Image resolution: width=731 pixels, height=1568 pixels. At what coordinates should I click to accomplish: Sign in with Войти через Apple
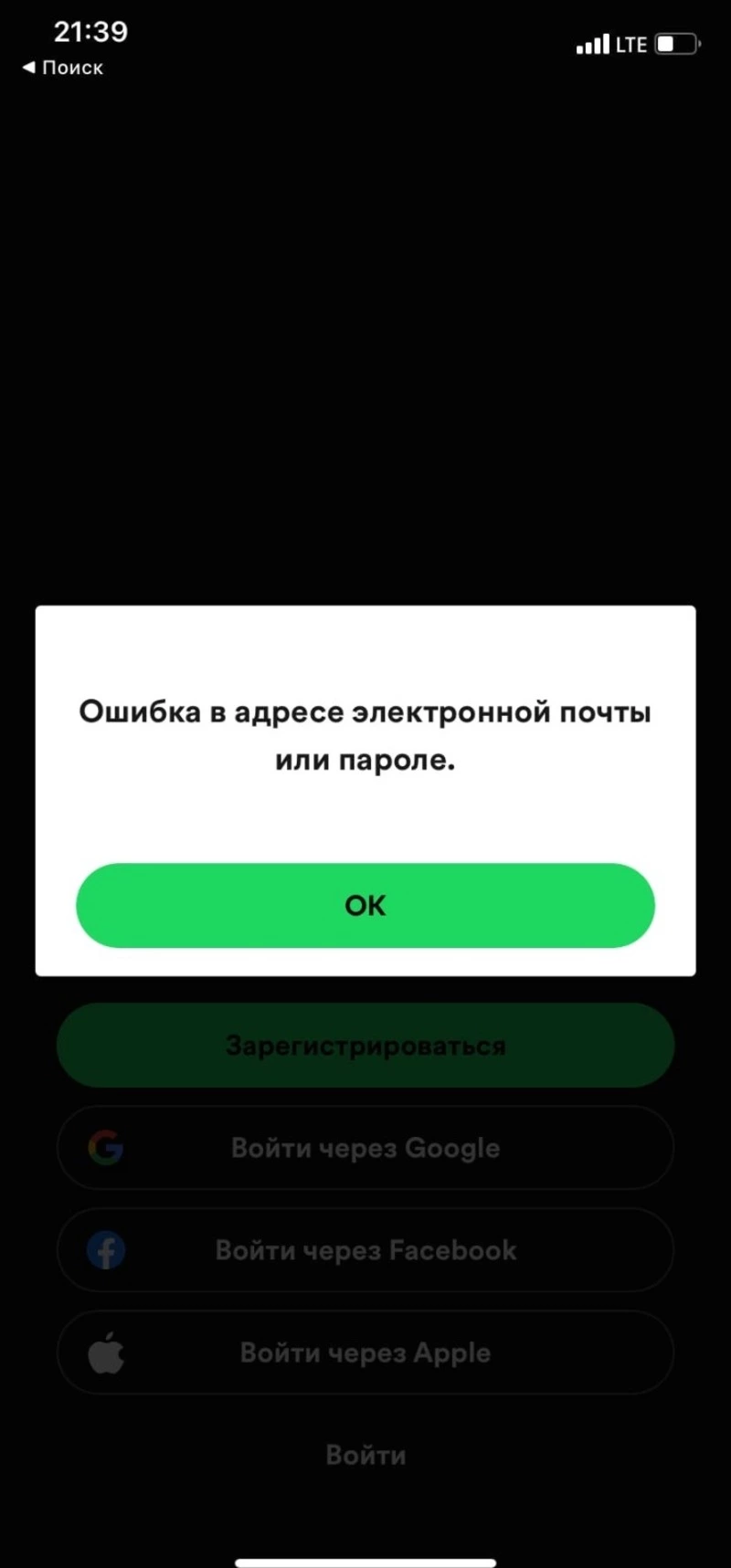coord(365,1352)
